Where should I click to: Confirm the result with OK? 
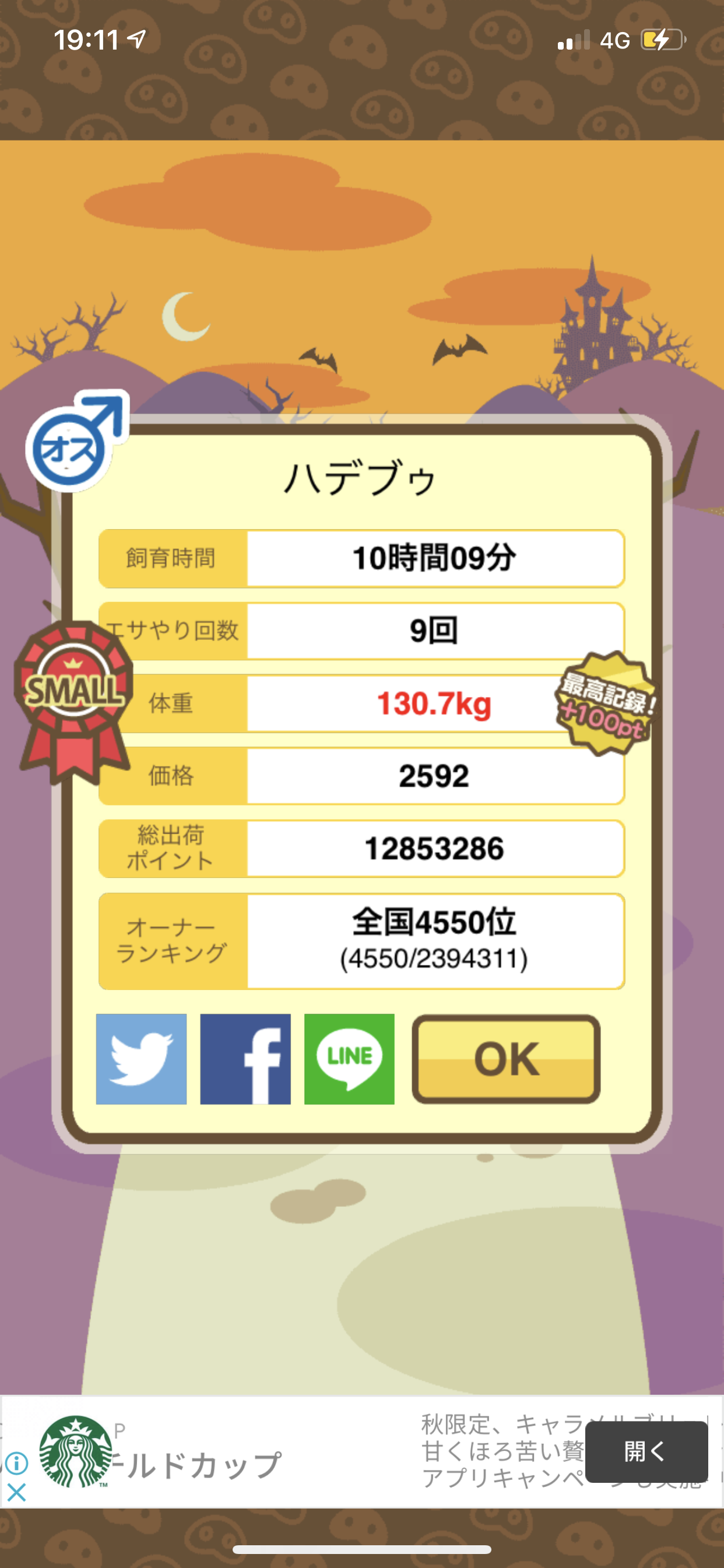(506, 1059)
